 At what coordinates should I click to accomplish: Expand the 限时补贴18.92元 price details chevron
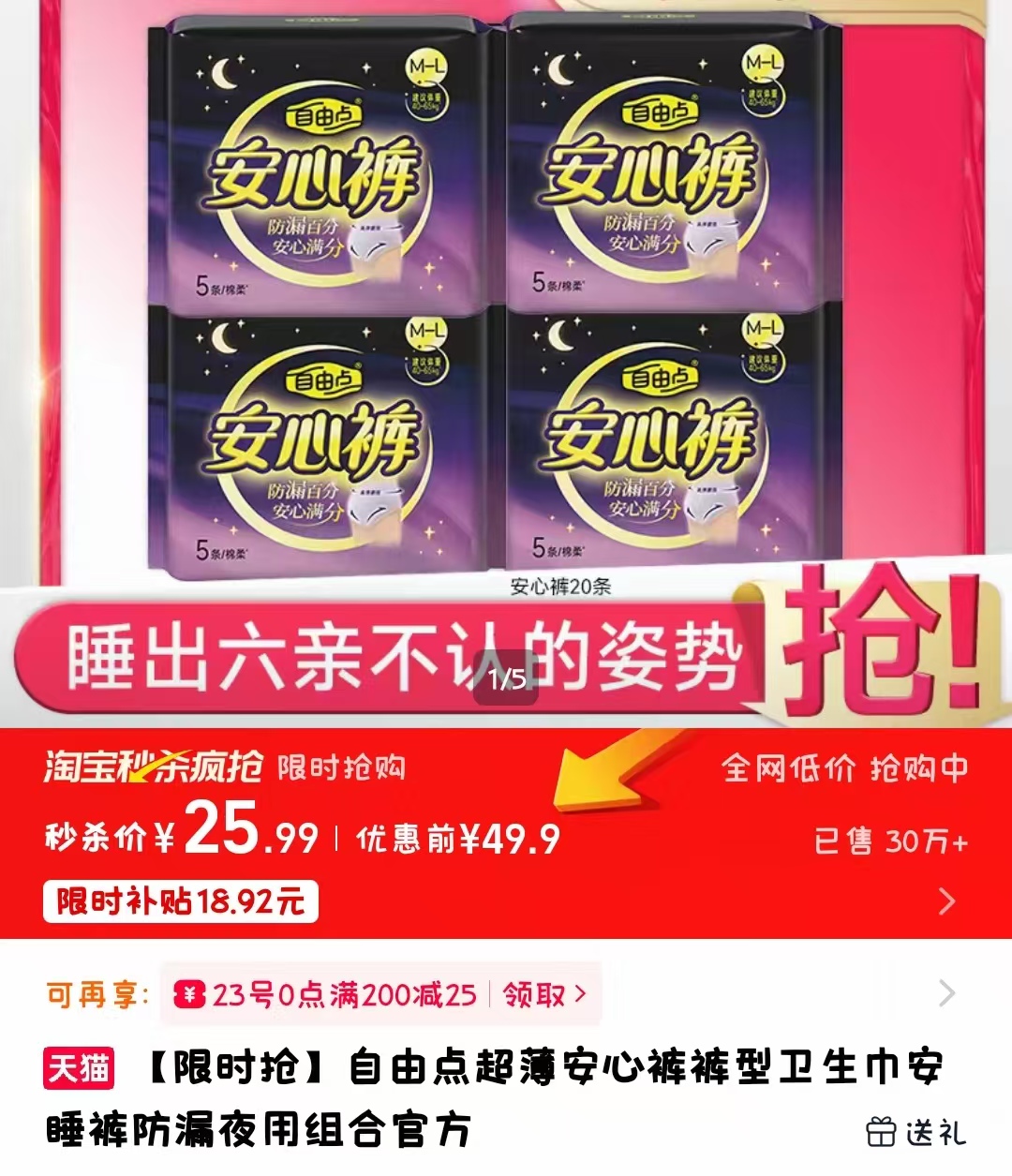click(x=947, y=901)
